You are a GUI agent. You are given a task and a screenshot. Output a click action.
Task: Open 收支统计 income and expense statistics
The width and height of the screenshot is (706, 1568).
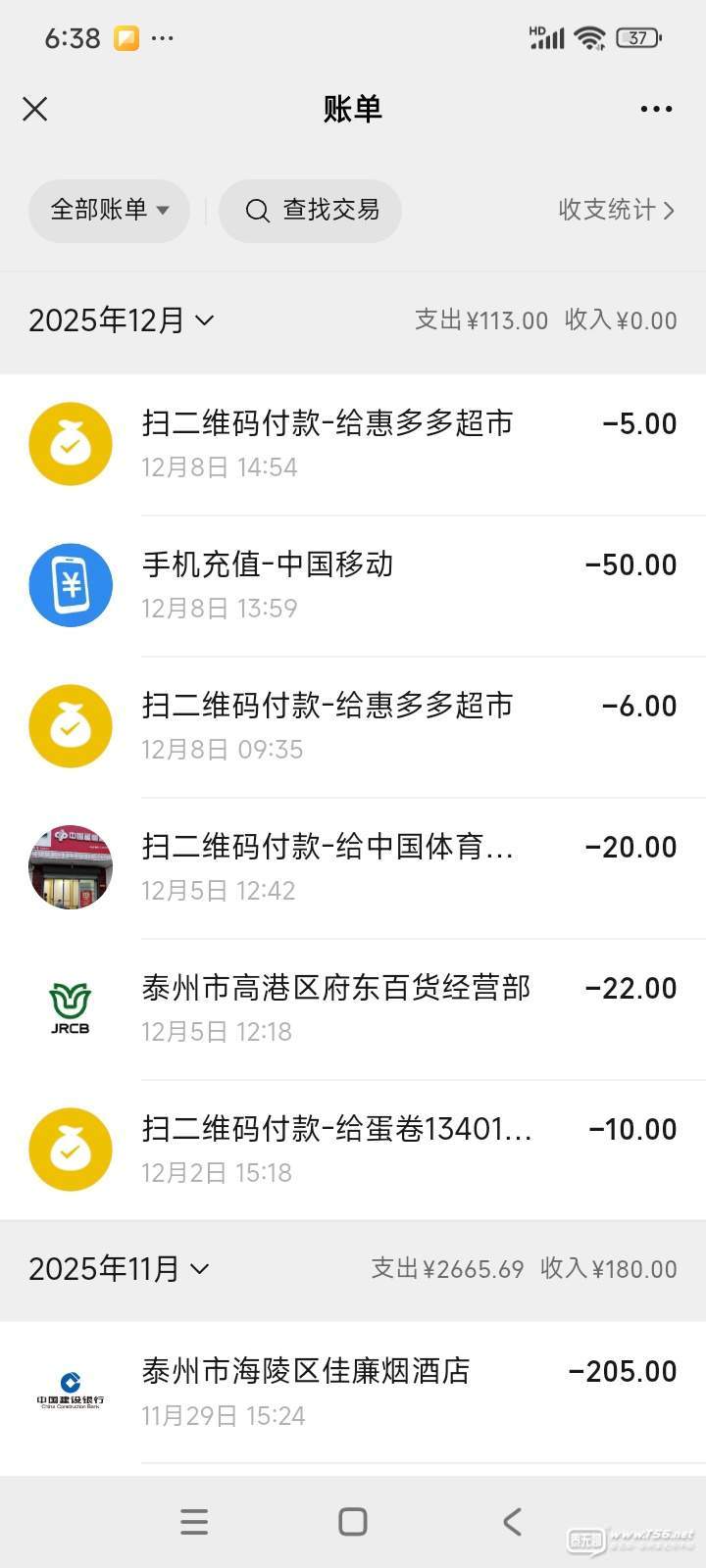pyautogui.click(x=616, y=210)
